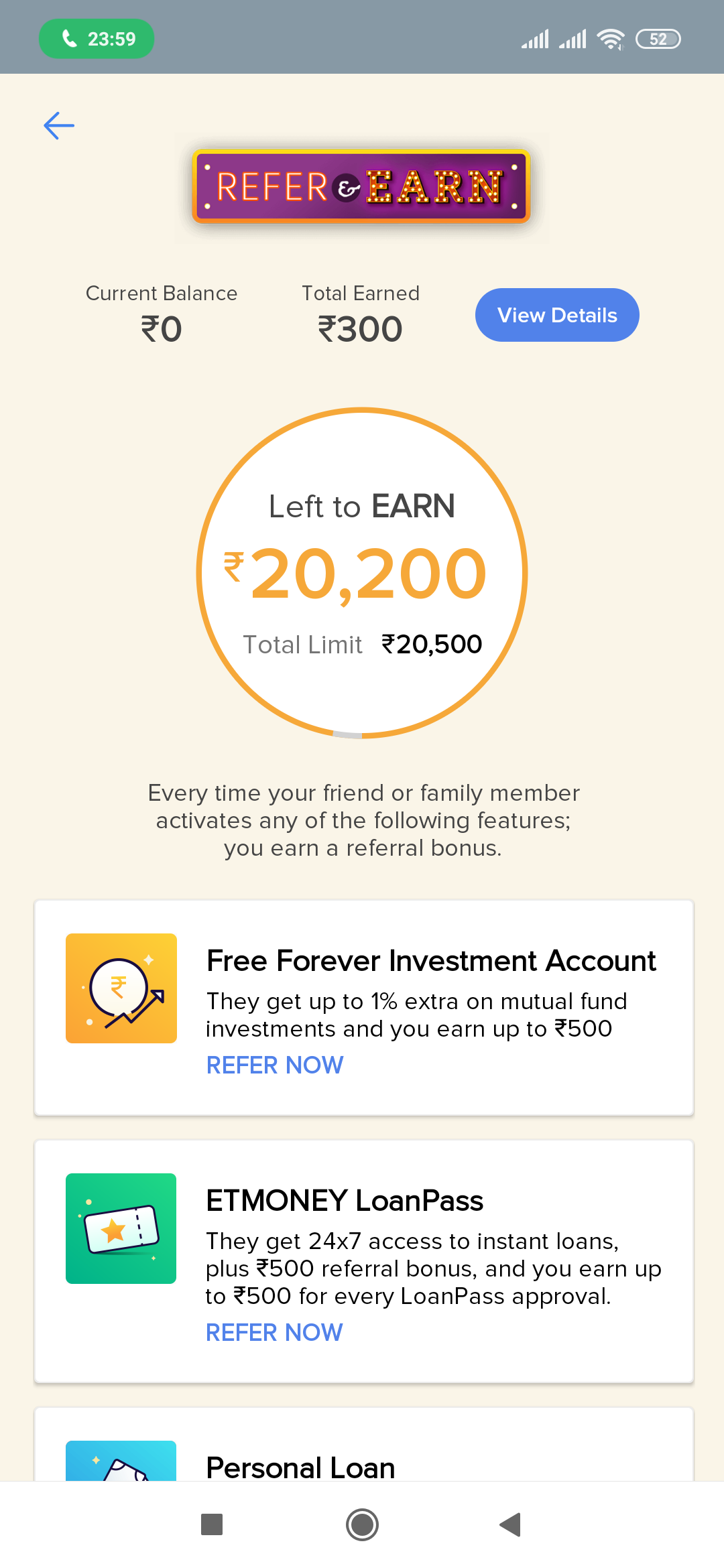Open recent apps from navigation bar

pyautogui.click(x=212, y=1525)
